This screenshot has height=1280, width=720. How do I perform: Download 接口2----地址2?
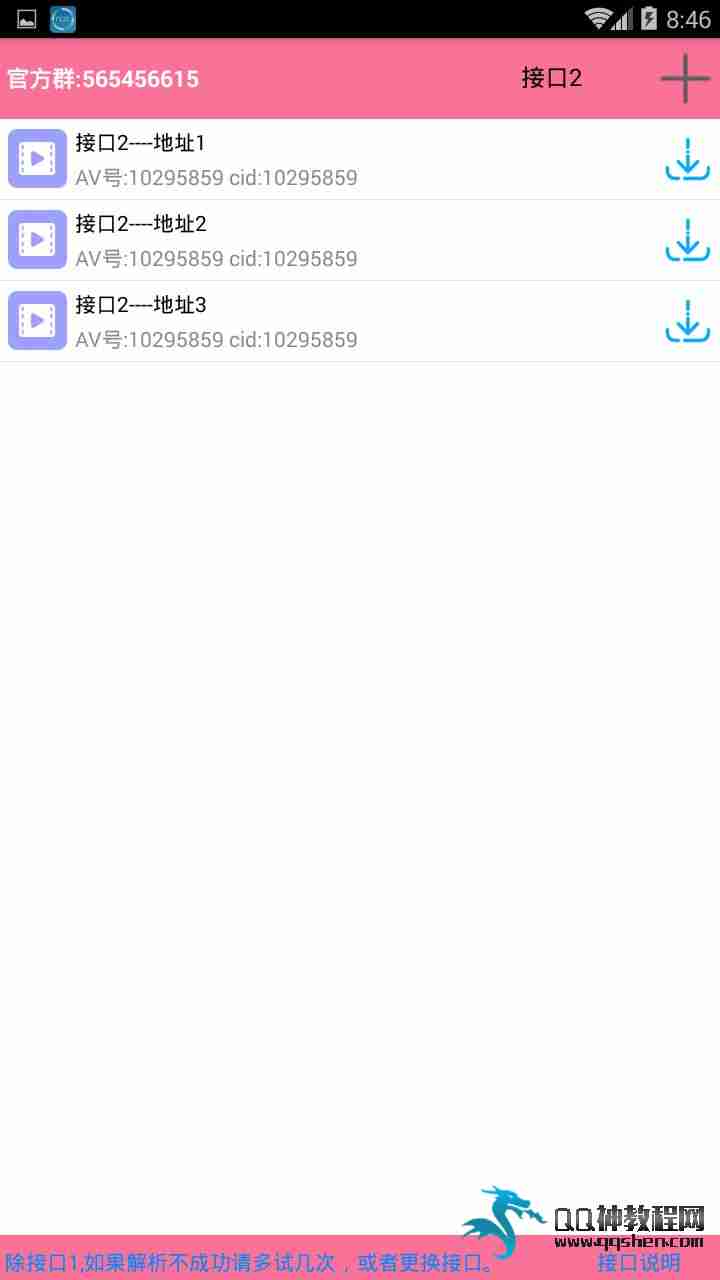click(687, 241)
